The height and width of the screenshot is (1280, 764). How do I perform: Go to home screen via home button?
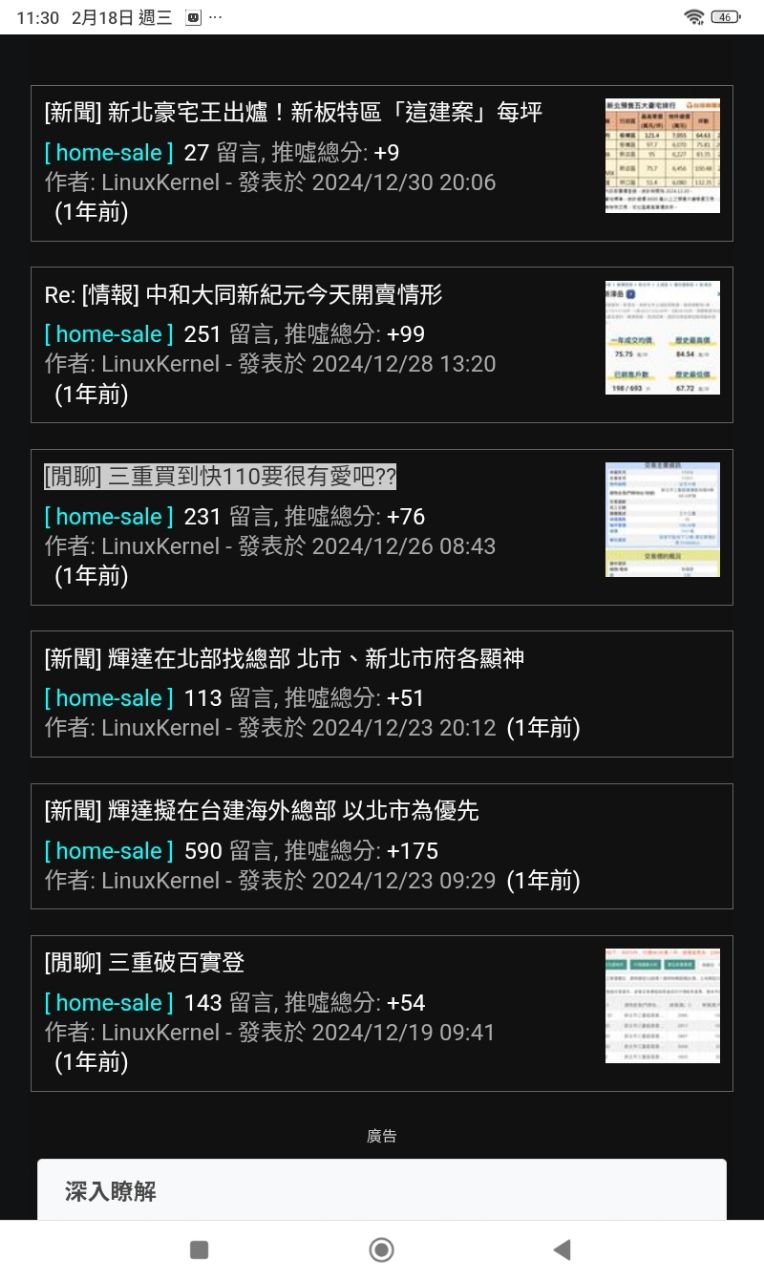click(381, 1249)
